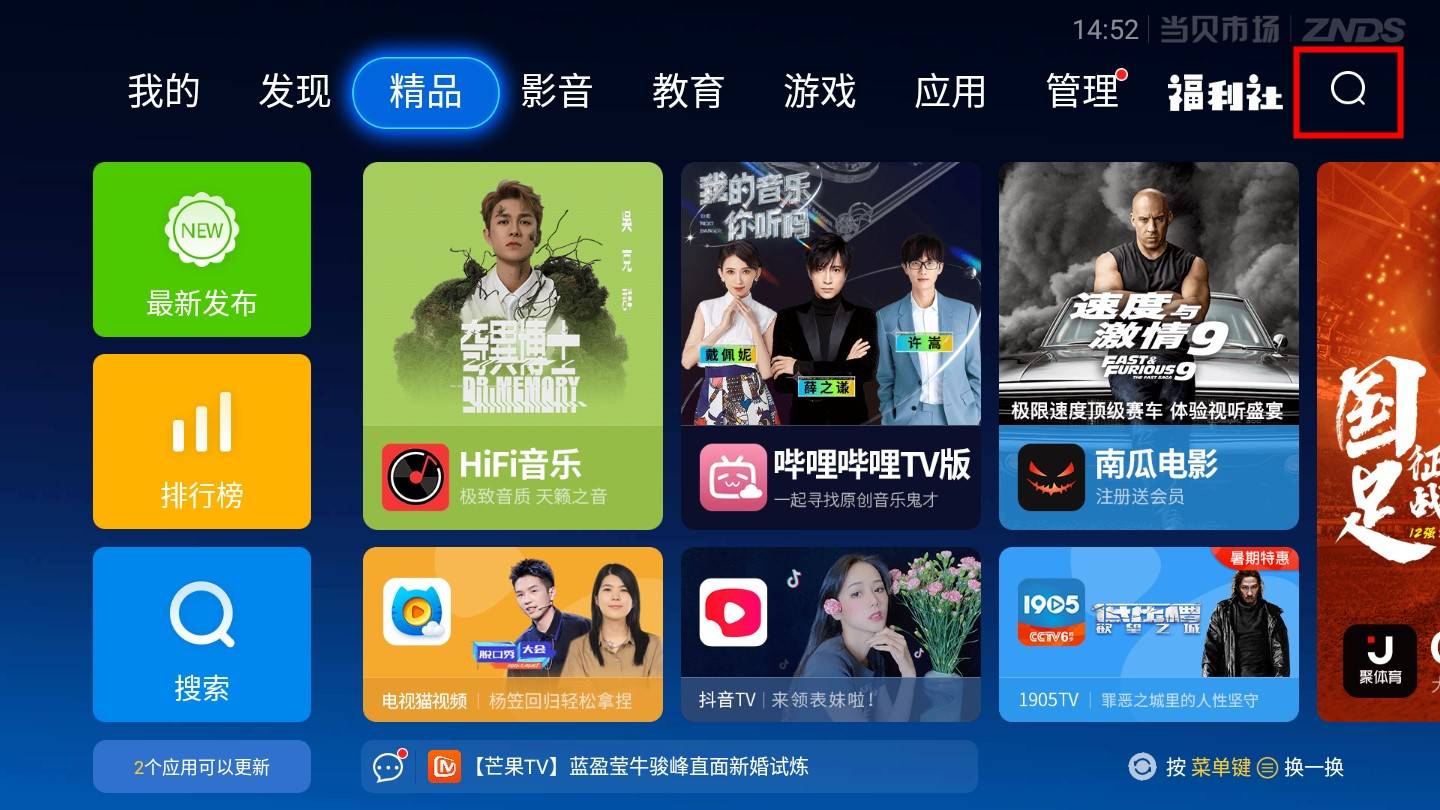Go to the 教育 tab
Image resolution: width=1440 pixels, height=810 pixels.
pos(688,92)
